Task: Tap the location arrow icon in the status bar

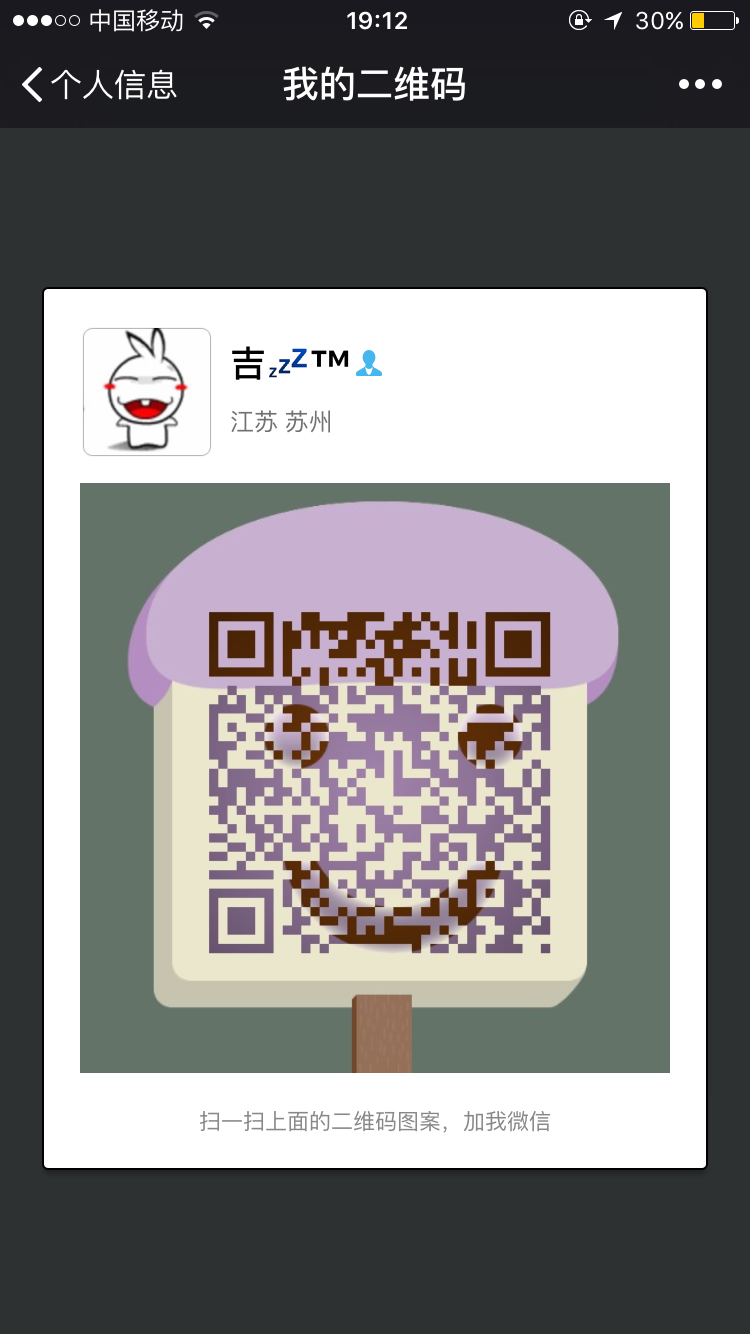Action: pyautogui.click(x=613, y=19)
